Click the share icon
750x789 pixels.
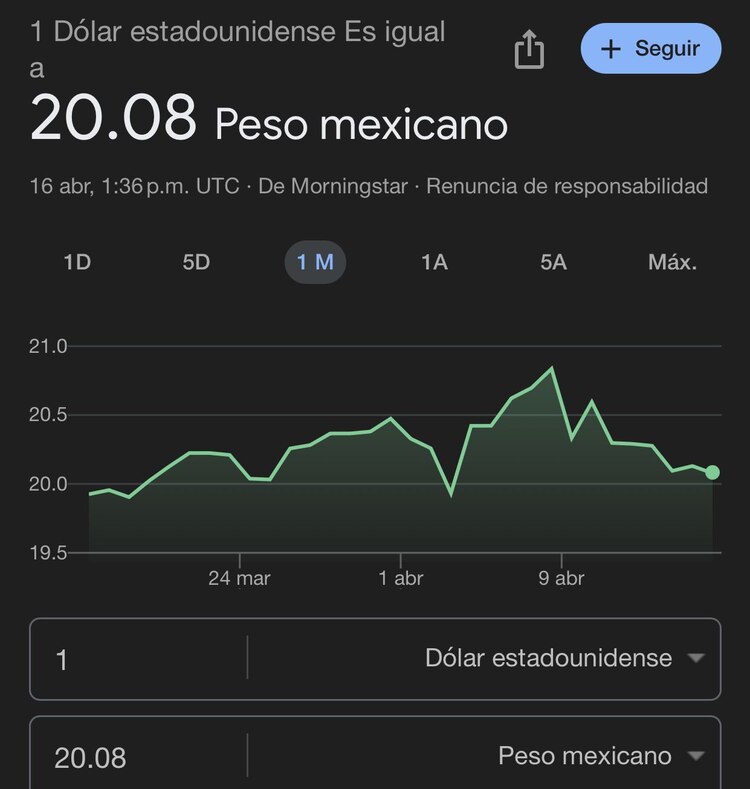(x=530, y=46)
